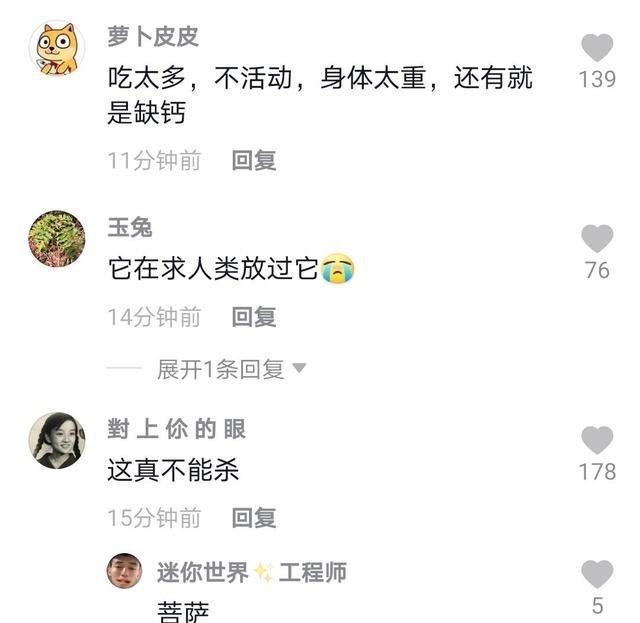Expand 展开1条回复 under 玉兔's comment
This screenshot has width=640, height=623.
pos(231,369)
